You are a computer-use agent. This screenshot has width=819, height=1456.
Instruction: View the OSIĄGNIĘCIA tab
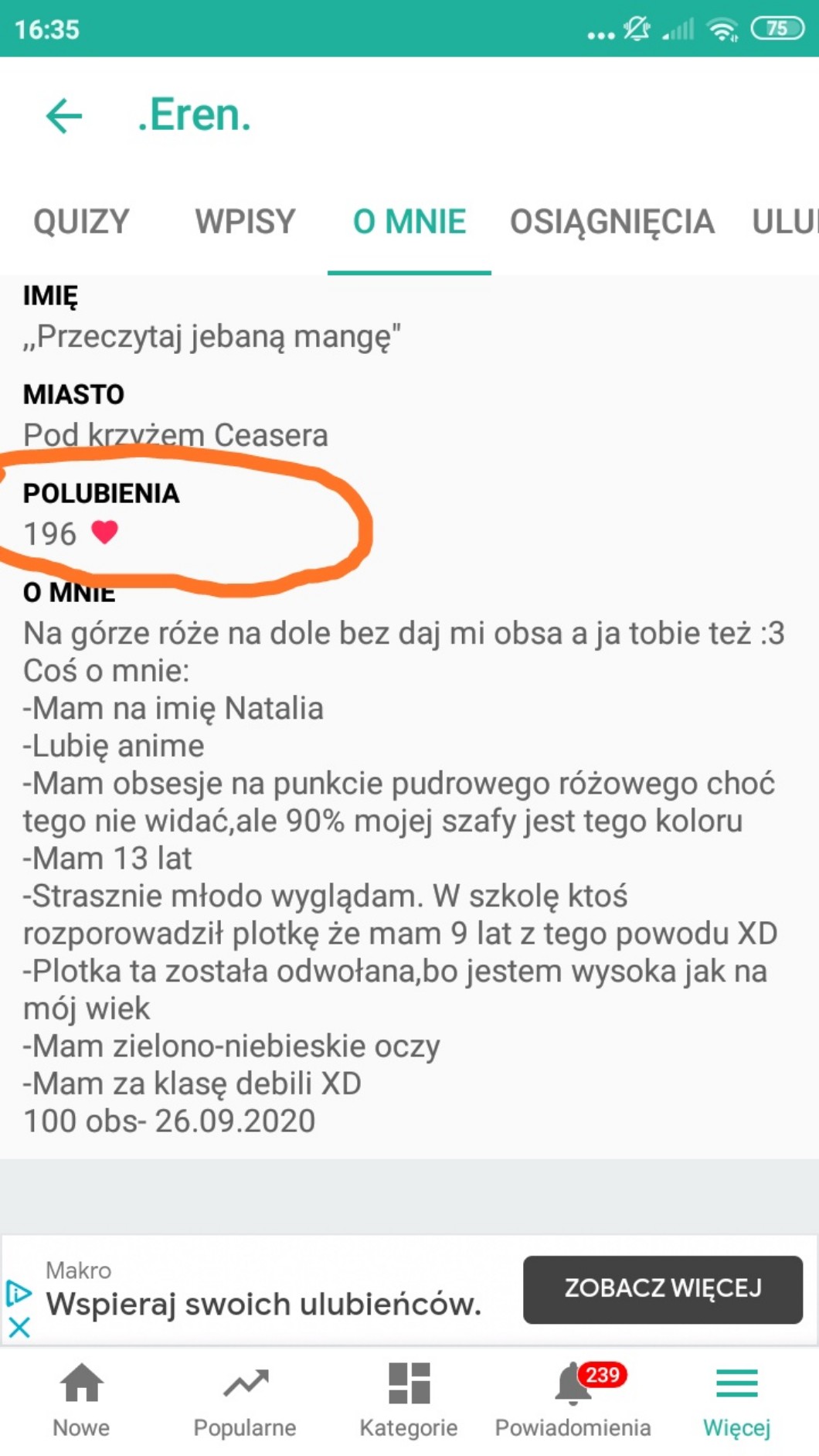(612, 222)
